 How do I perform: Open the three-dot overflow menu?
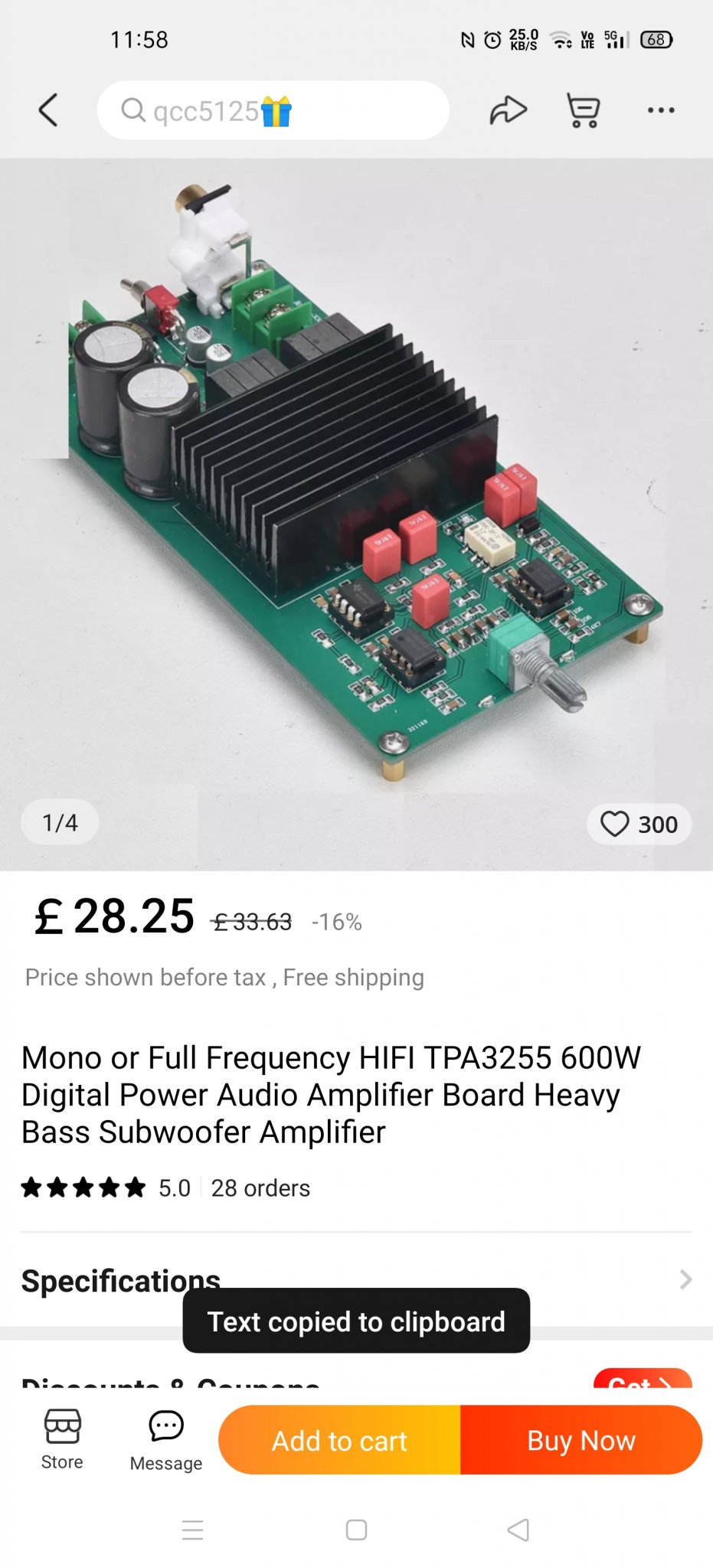pyautogui.click(x=661, y=110)
